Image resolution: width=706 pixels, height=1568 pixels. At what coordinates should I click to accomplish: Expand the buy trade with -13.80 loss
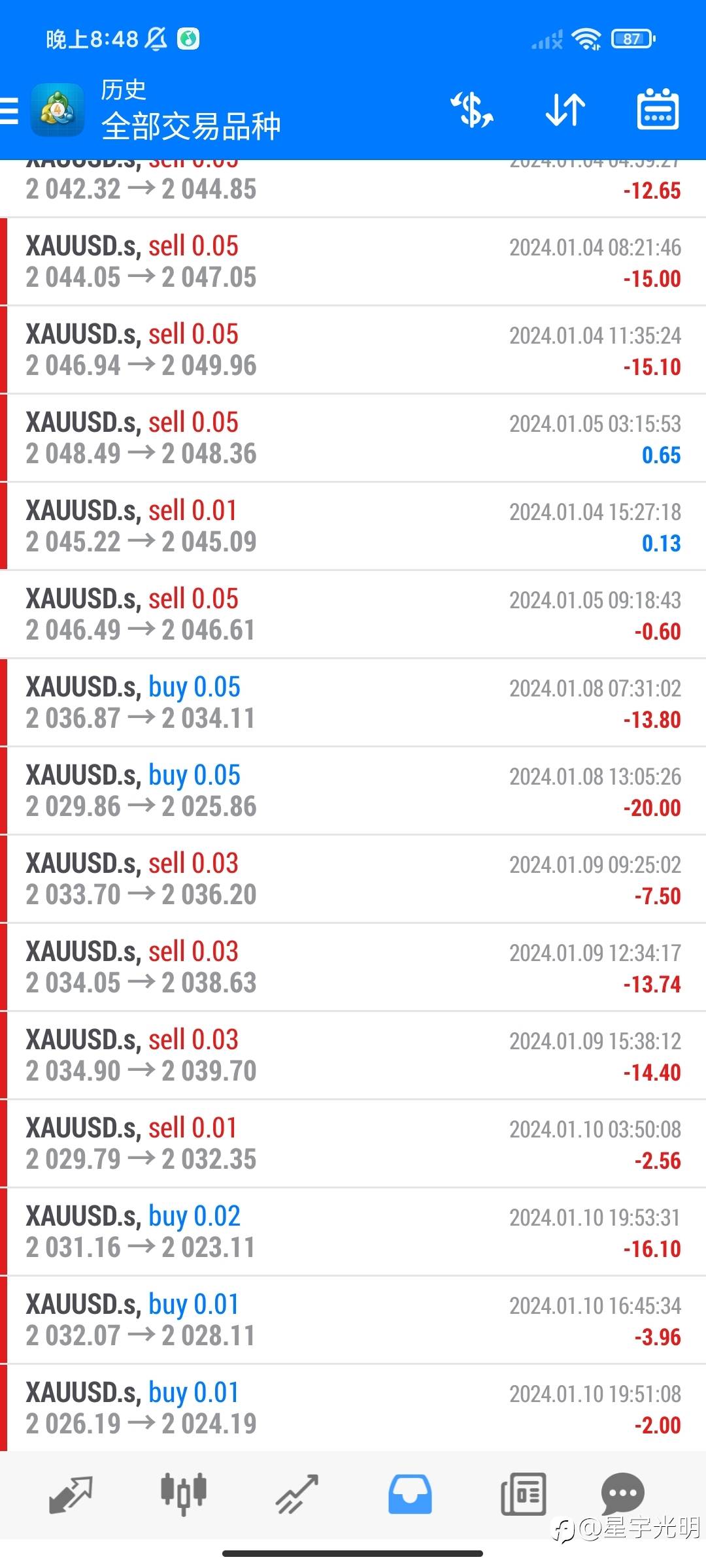(x=353, y=702)
